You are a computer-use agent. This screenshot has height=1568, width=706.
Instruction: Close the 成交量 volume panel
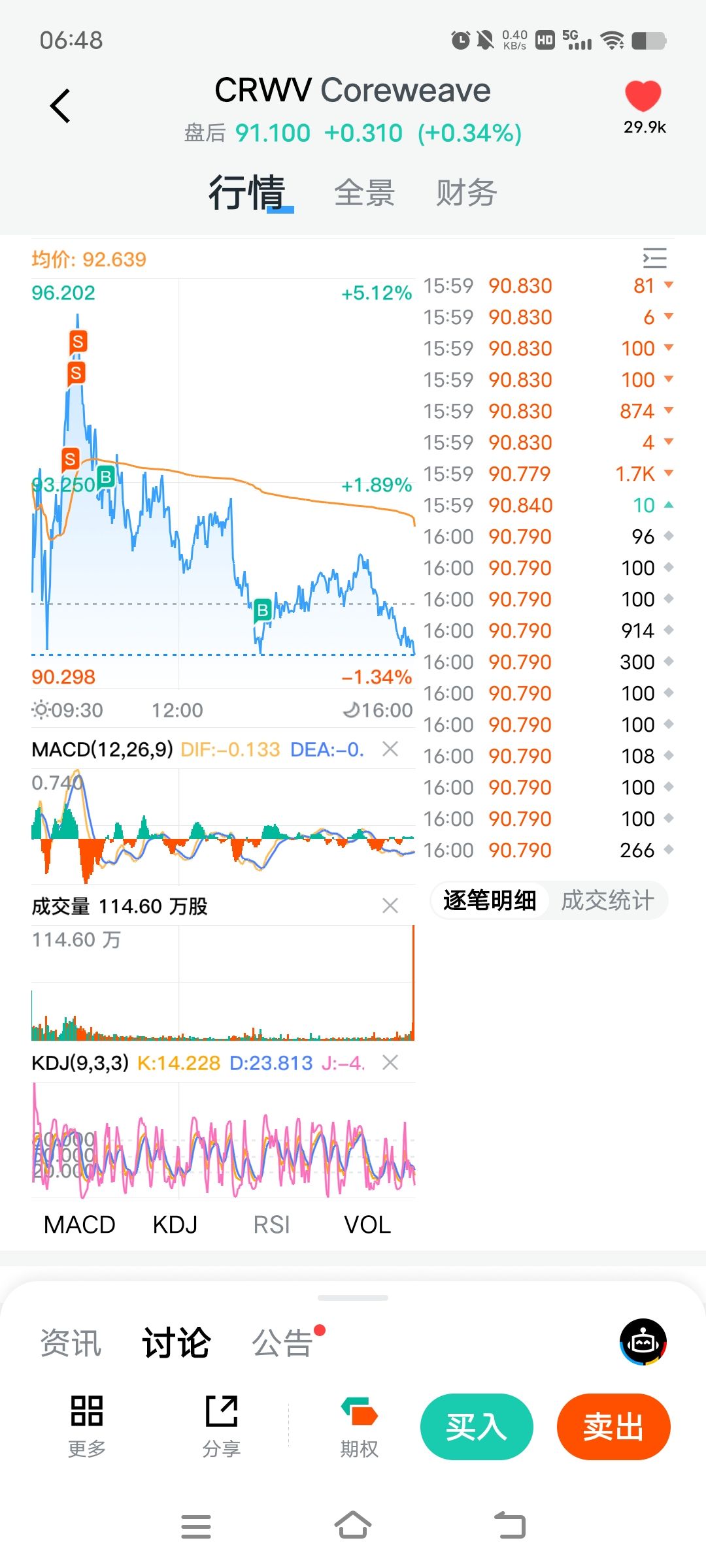point(390,906)
